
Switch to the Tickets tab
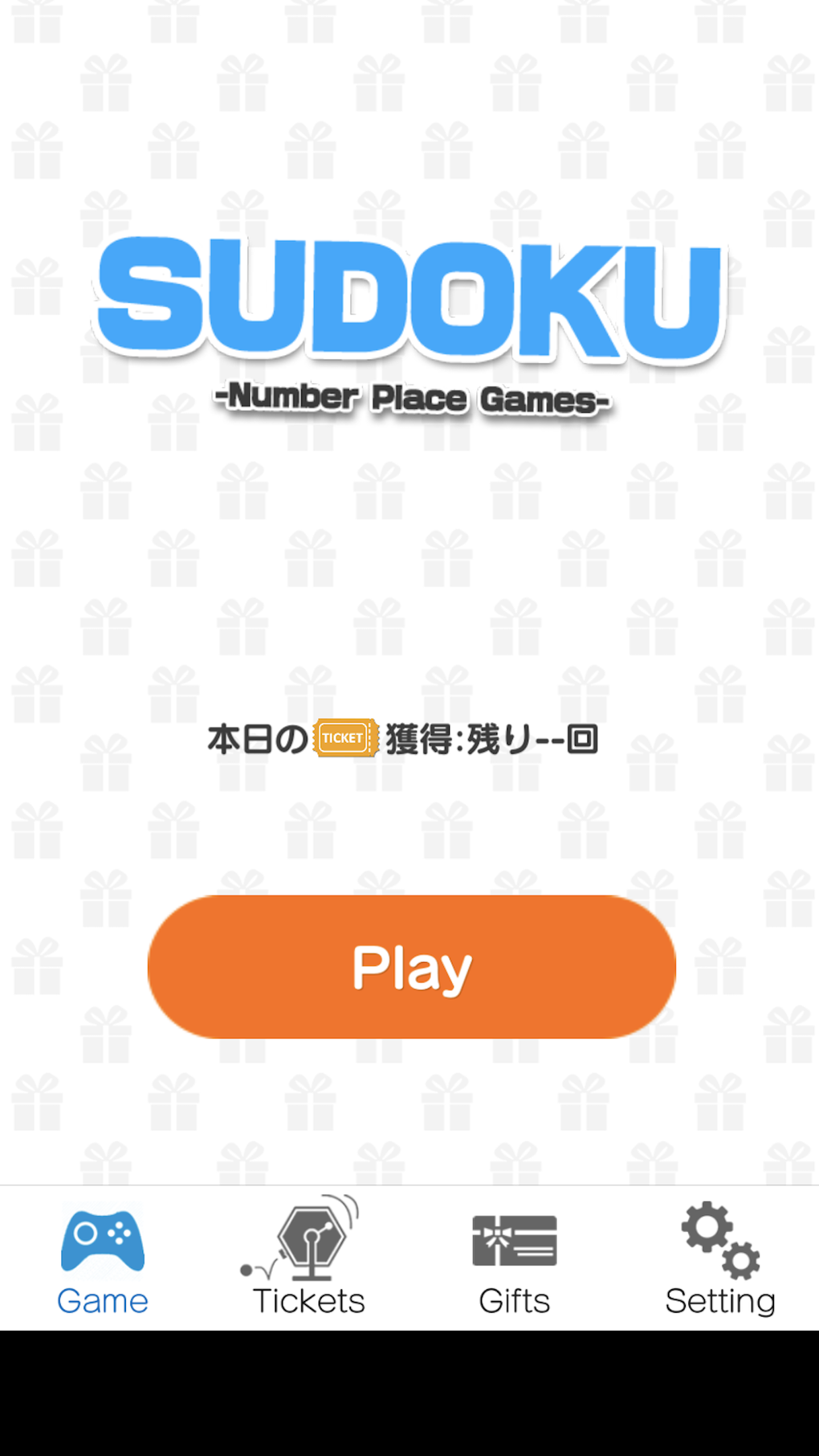[308, 1301]
